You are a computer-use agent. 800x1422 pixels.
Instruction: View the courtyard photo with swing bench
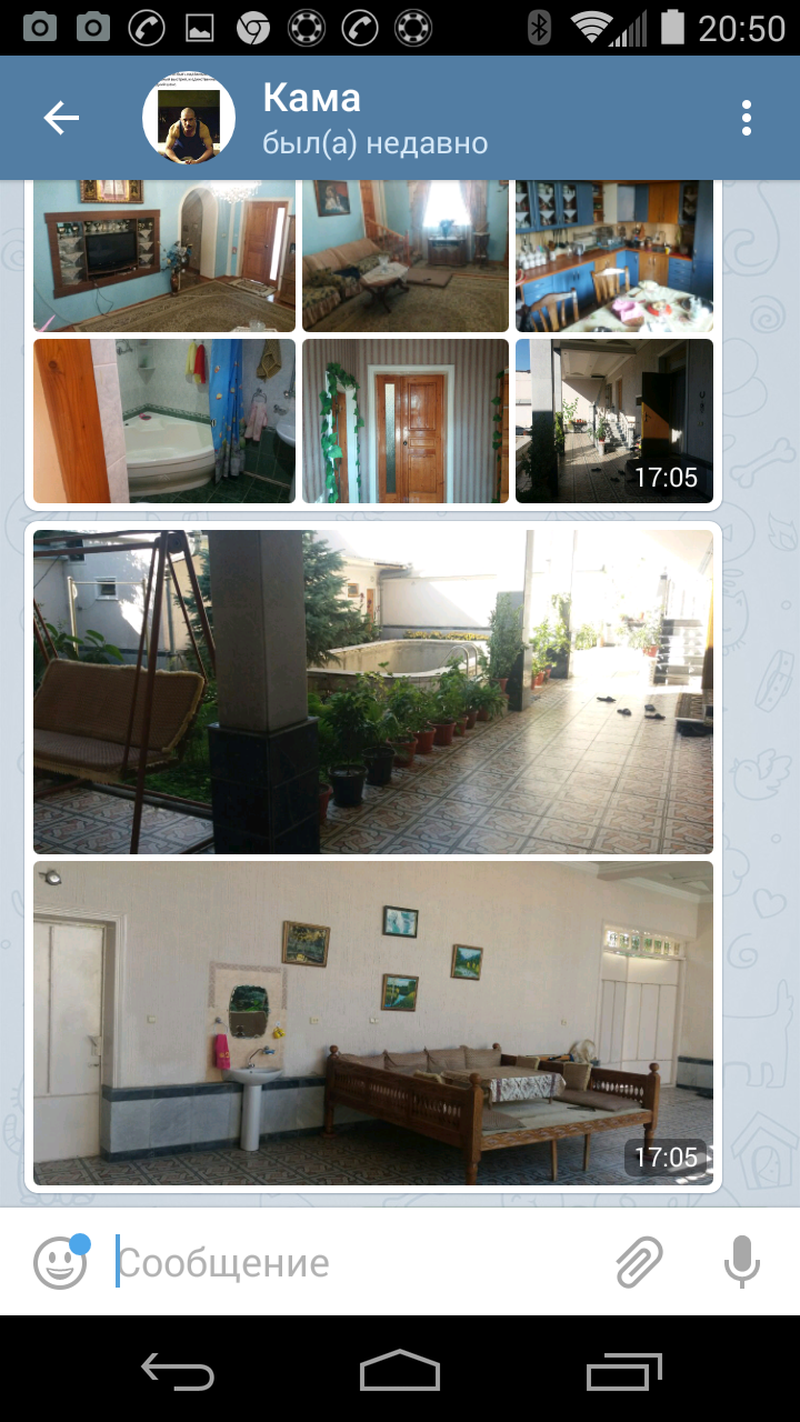[373, 692]
